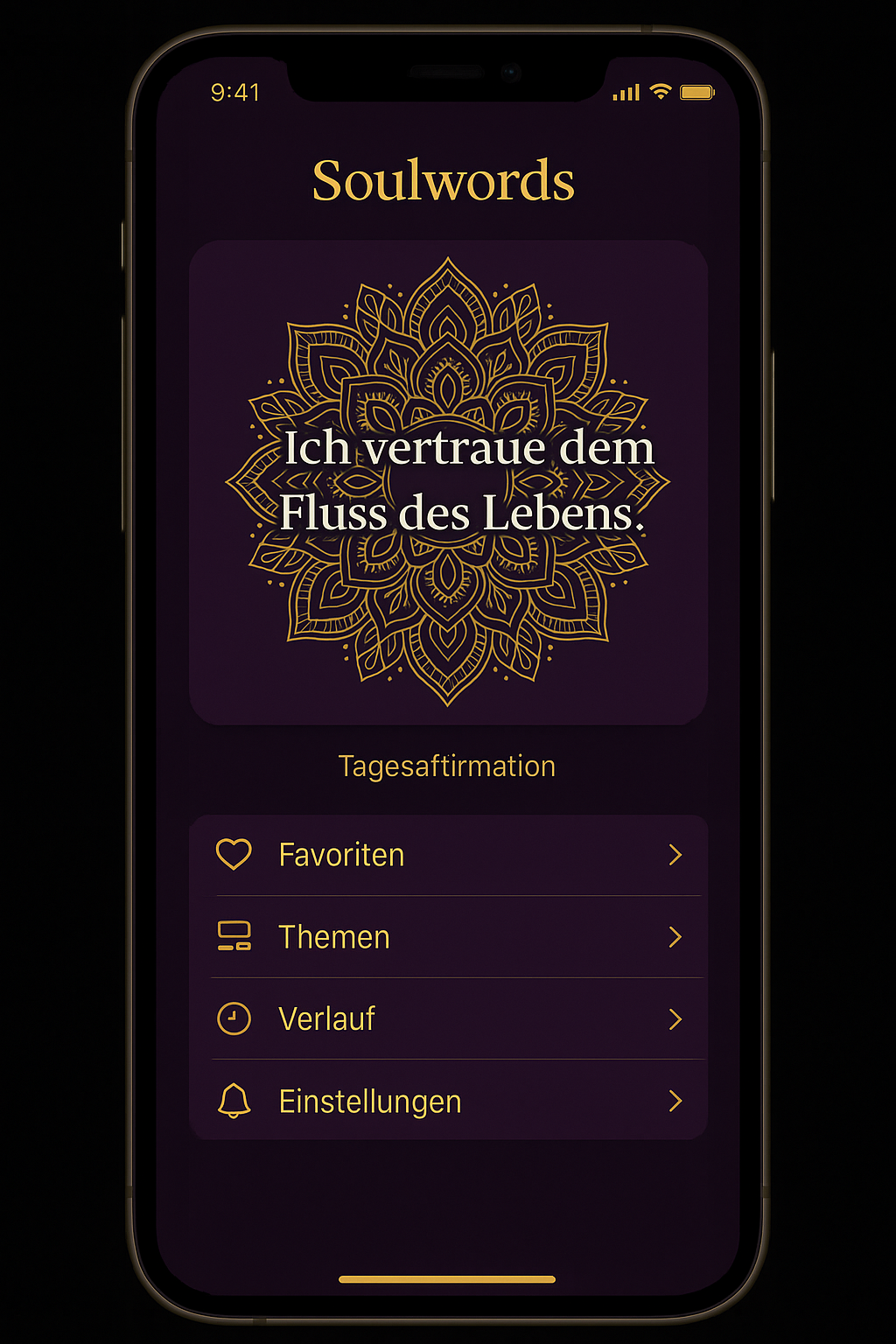
Task: Open Themen via its chevron arrow
Action: coord(675,936)
